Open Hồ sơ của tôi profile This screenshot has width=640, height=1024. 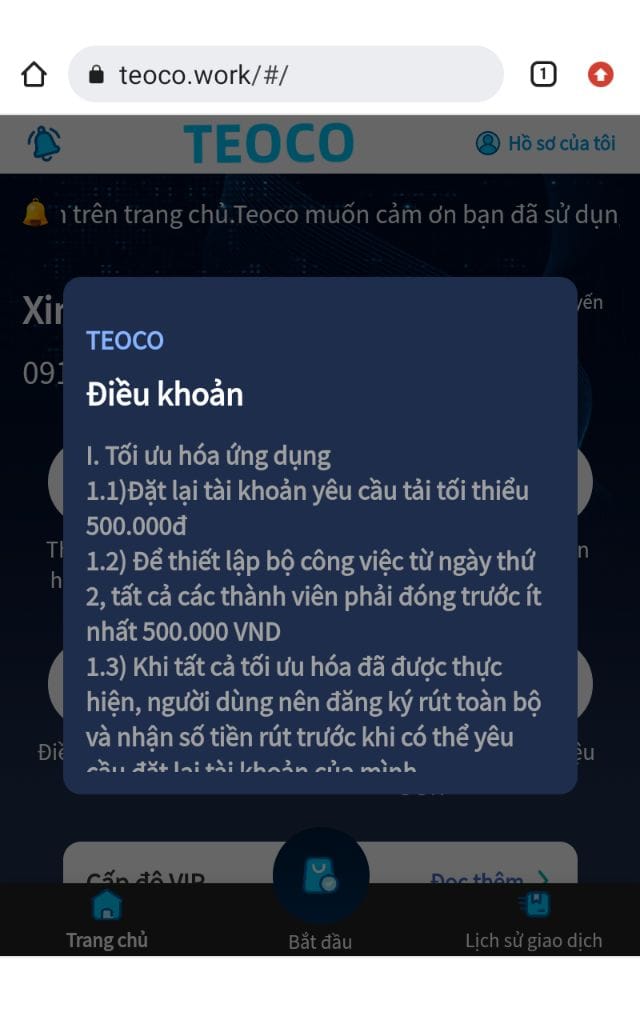tap(545, 143)
